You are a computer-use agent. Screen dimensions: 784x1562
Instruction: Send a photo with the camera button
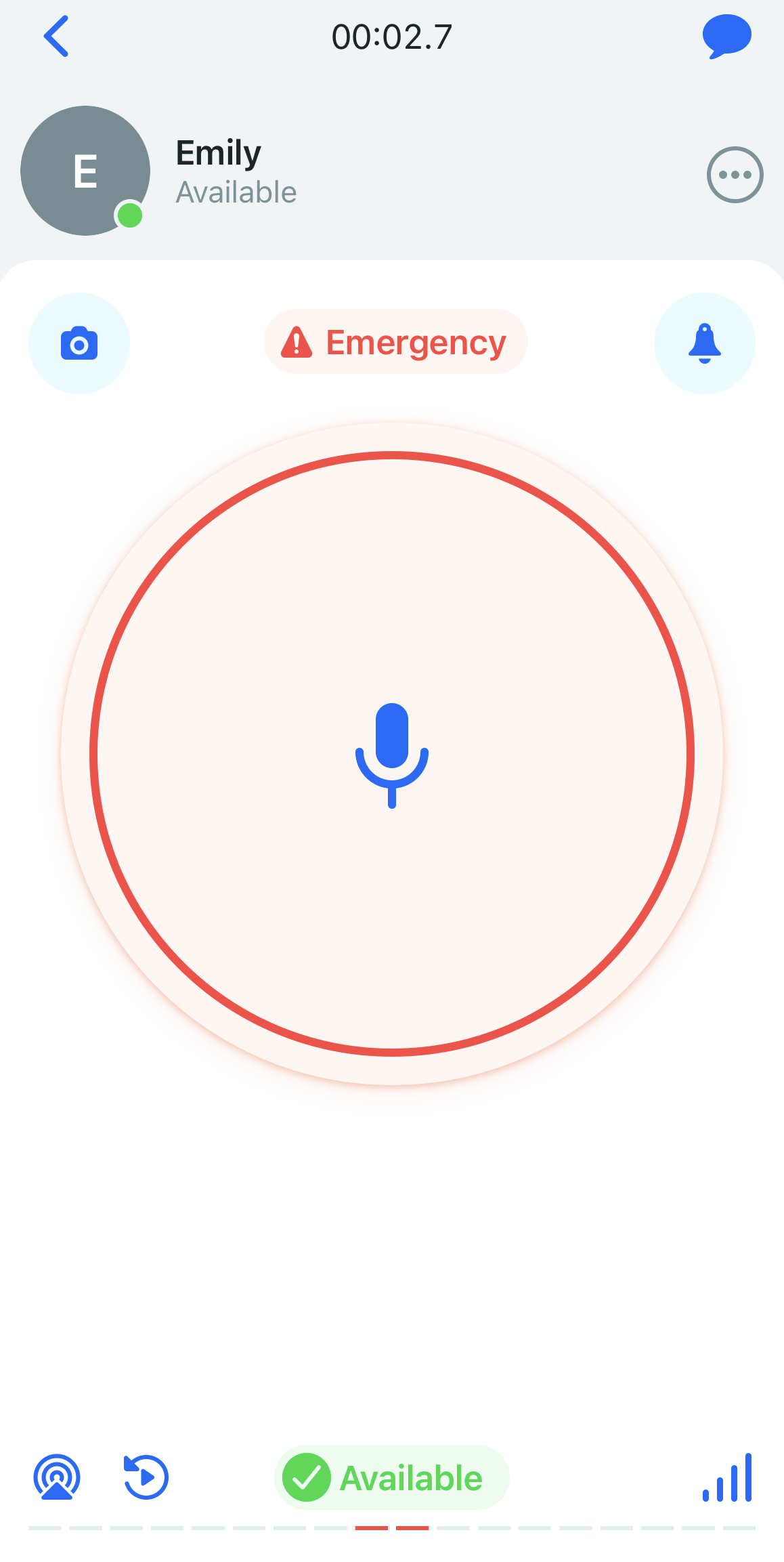(x=79, y=343)
